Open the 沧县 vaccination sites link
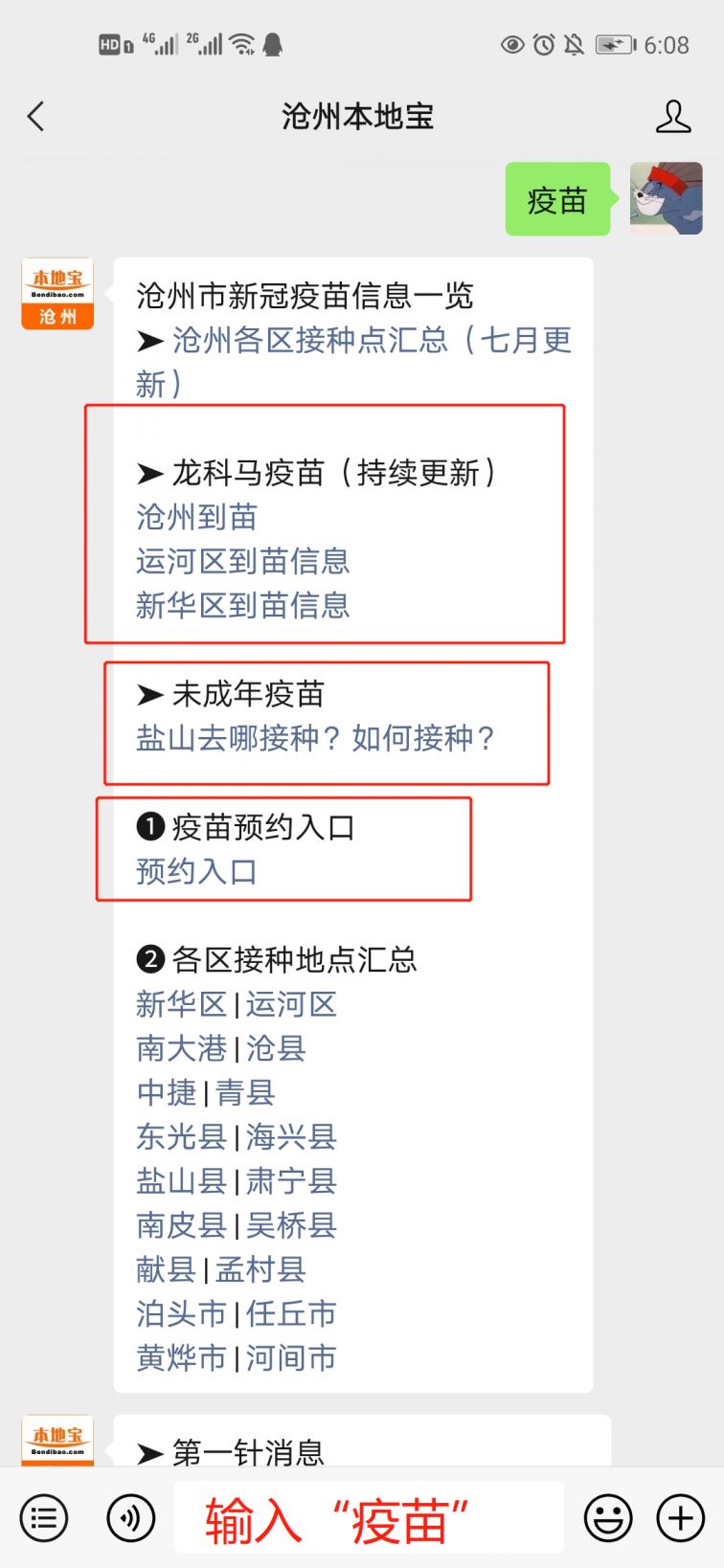Screen dimensions: 724x1568 pyautogui.click(x=276, y=1048)
